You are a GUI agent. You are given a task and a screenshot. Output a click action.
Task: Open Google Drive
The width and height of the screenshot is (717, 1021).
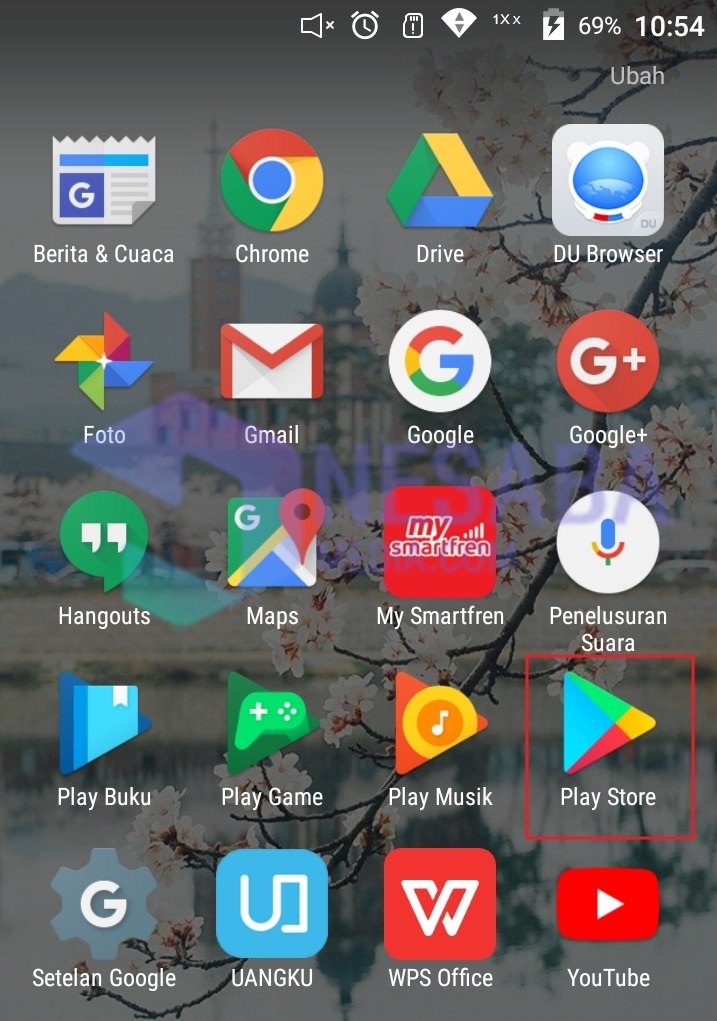(440, 182)
